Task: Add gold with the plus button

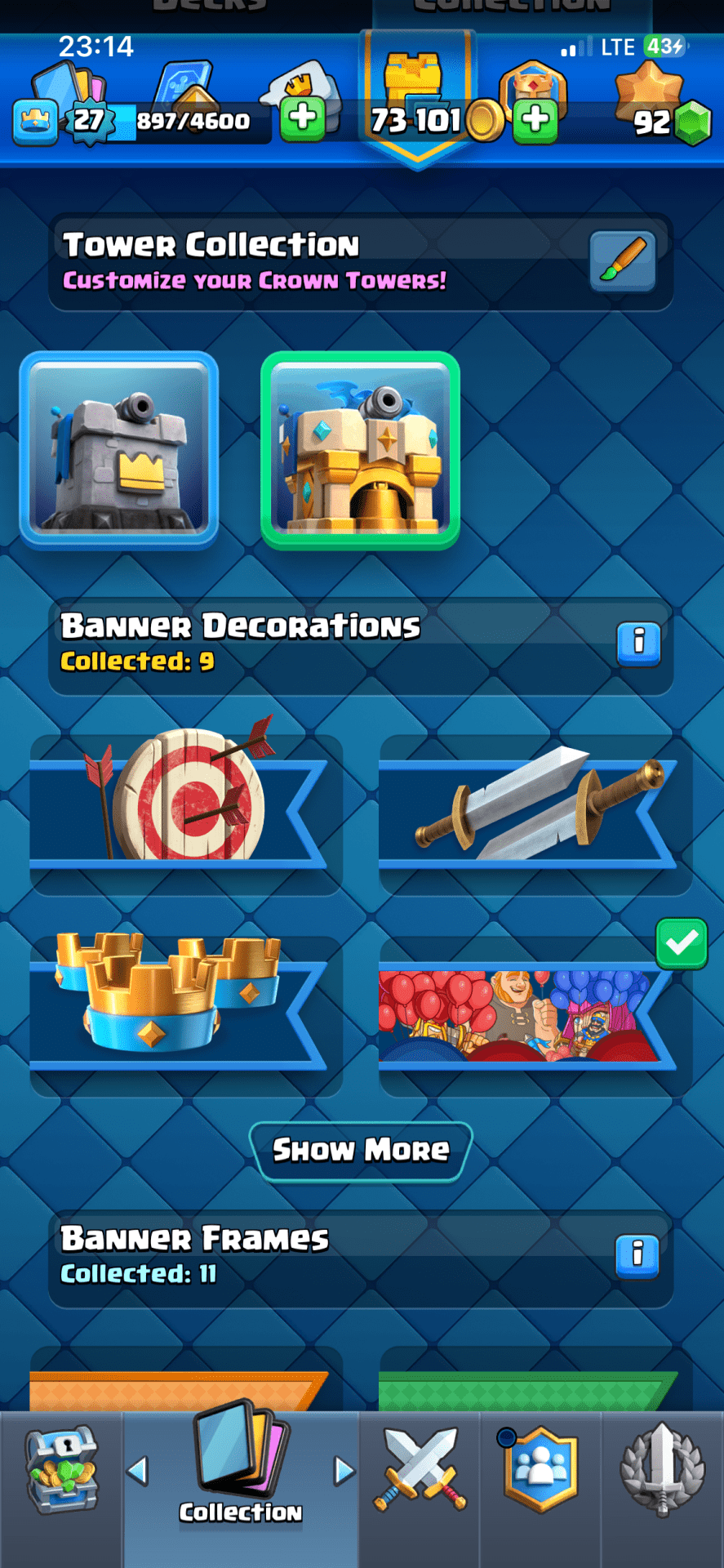Action: pyautogui.click(x=535, y=119)
